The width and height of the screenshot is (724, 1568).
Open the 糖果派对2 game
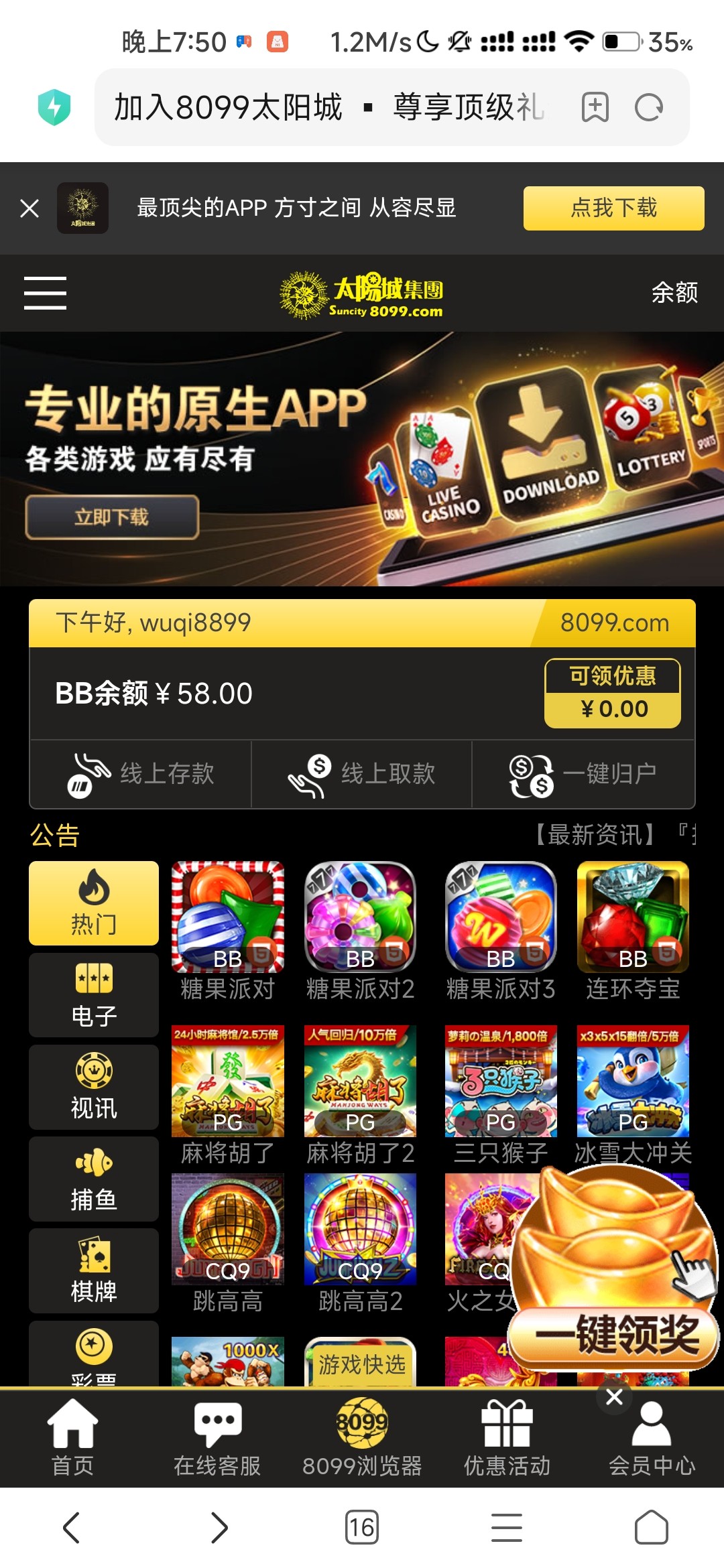coord(360,931)
